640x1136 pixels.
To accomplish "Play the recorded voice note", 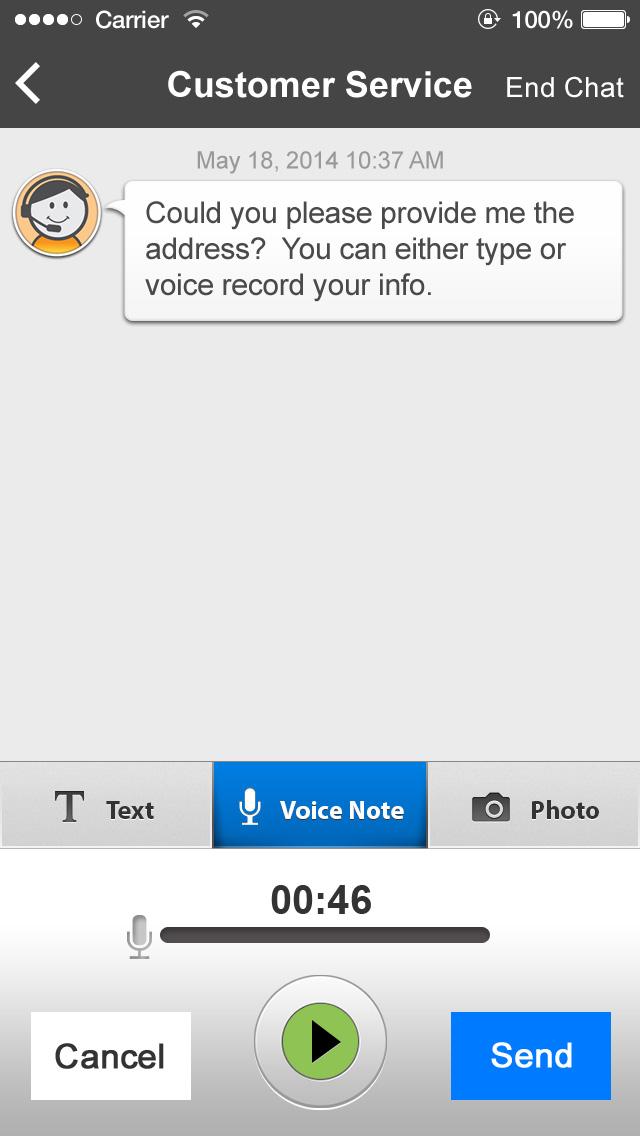I will pos(320,1042).
